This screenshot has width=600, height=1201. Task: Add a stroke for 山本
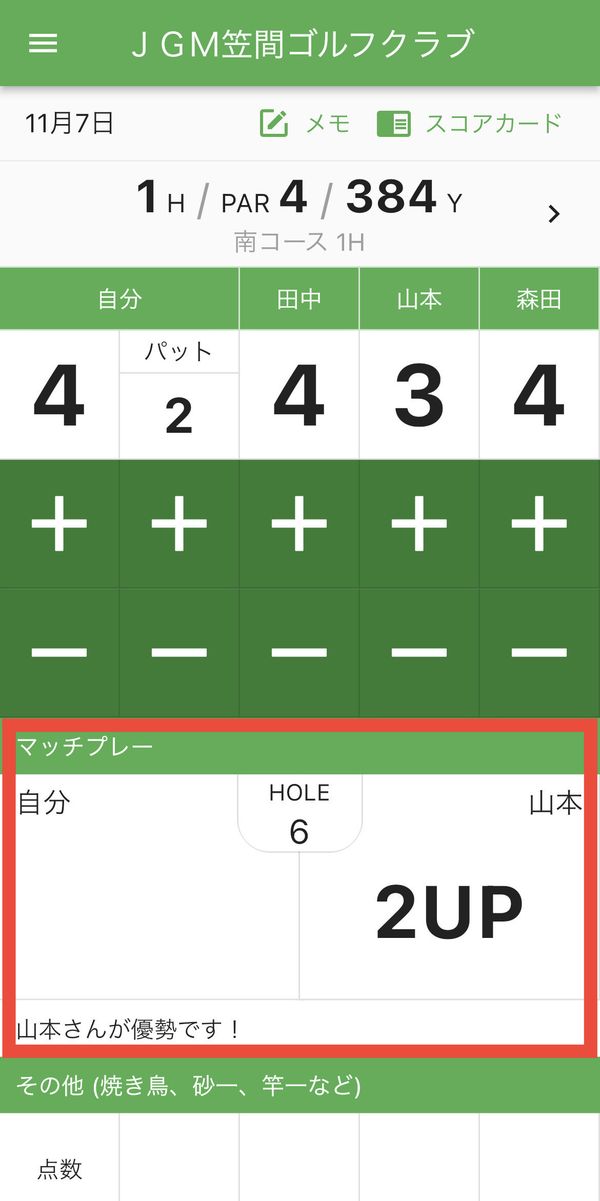point(419,524)
